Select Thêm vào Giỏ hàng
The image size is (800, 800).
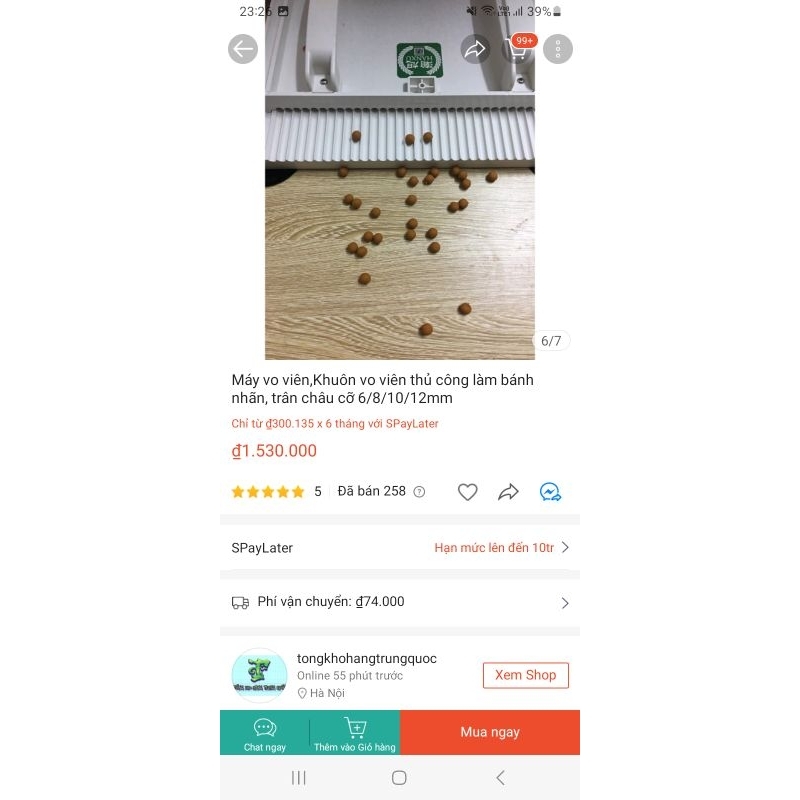point(355,733)
